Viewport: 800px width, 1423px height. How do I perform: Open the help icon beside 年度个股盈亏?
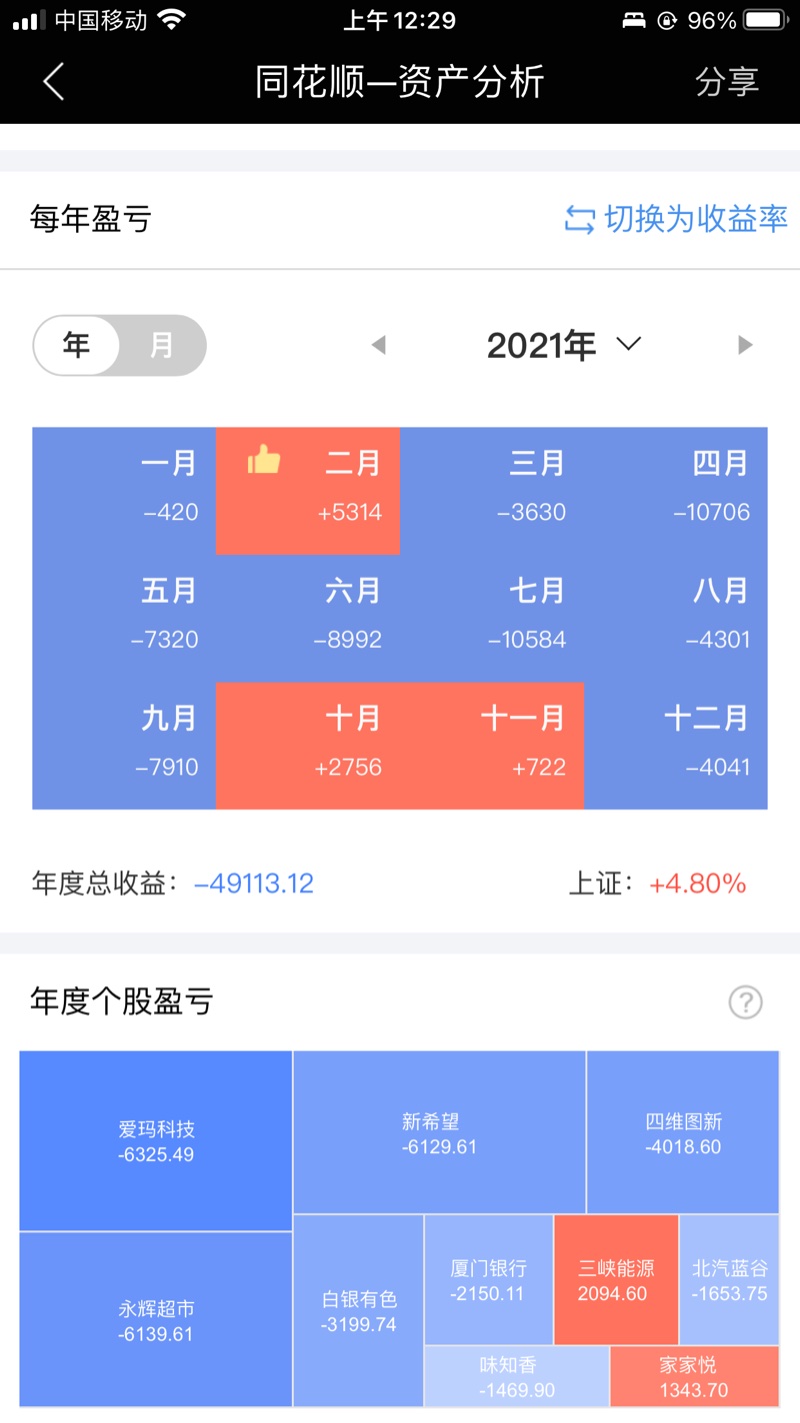(746, 1002)
